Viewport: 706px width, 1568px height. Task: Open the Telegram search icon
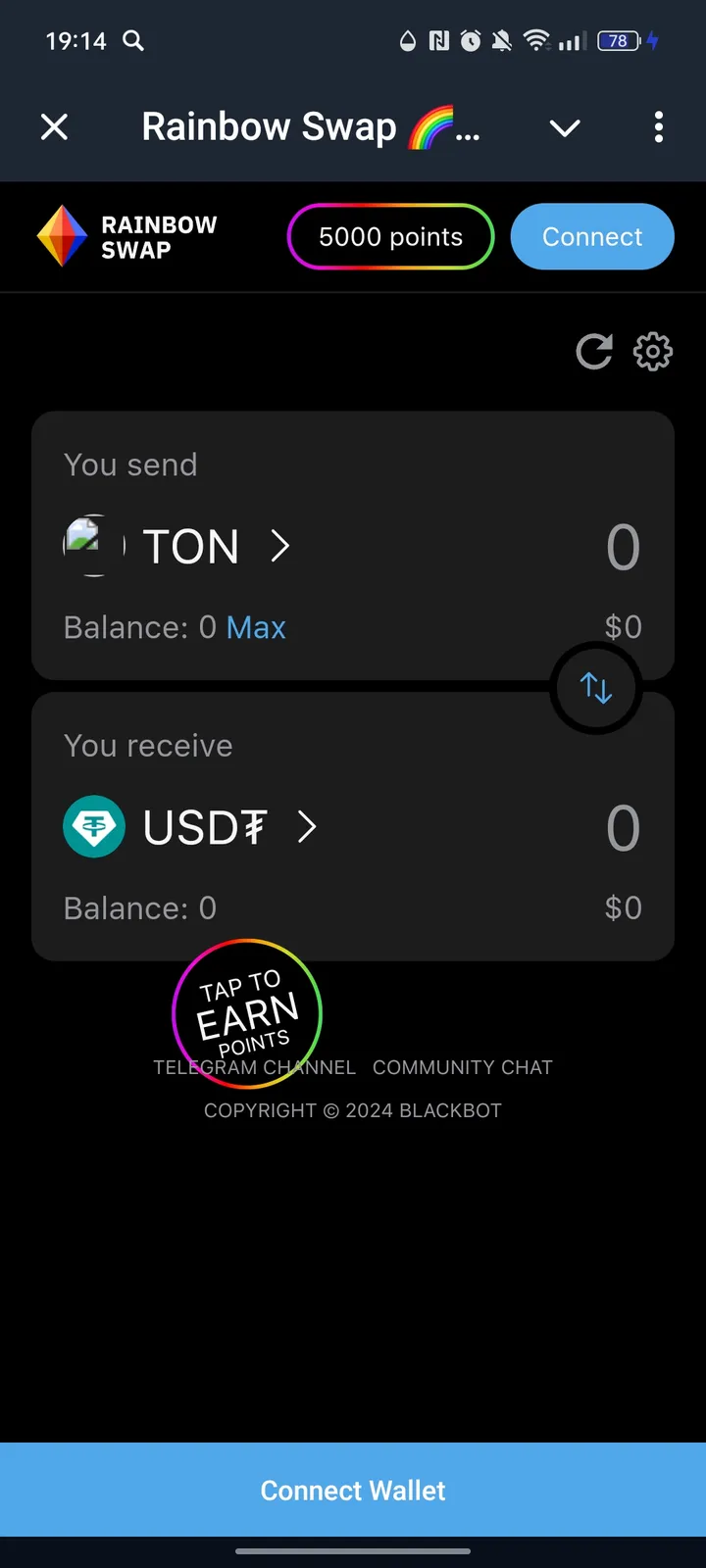pos(133,41)
